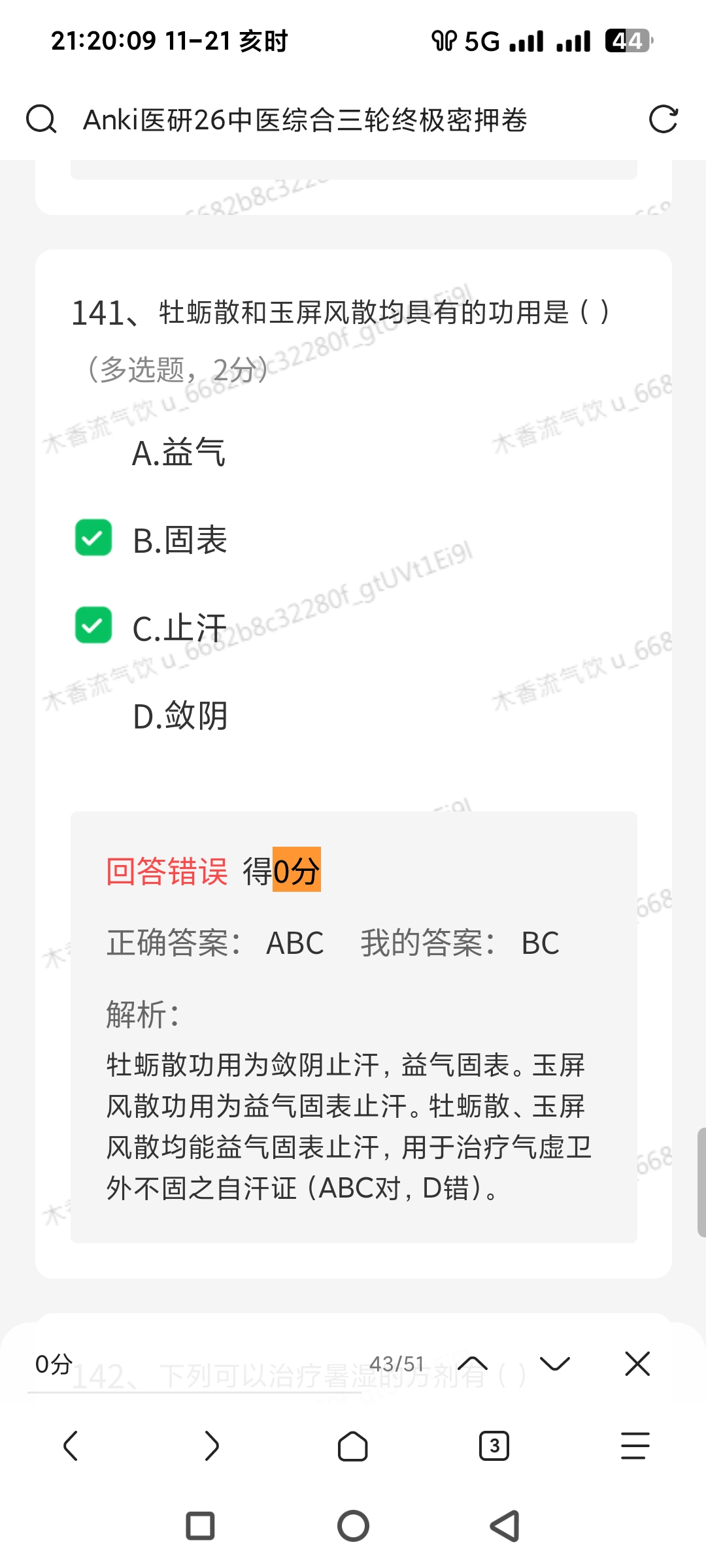The width and height of the screenshot is (706, 1568).
Task: Jump to previous find match
Action: (473, 1364)
